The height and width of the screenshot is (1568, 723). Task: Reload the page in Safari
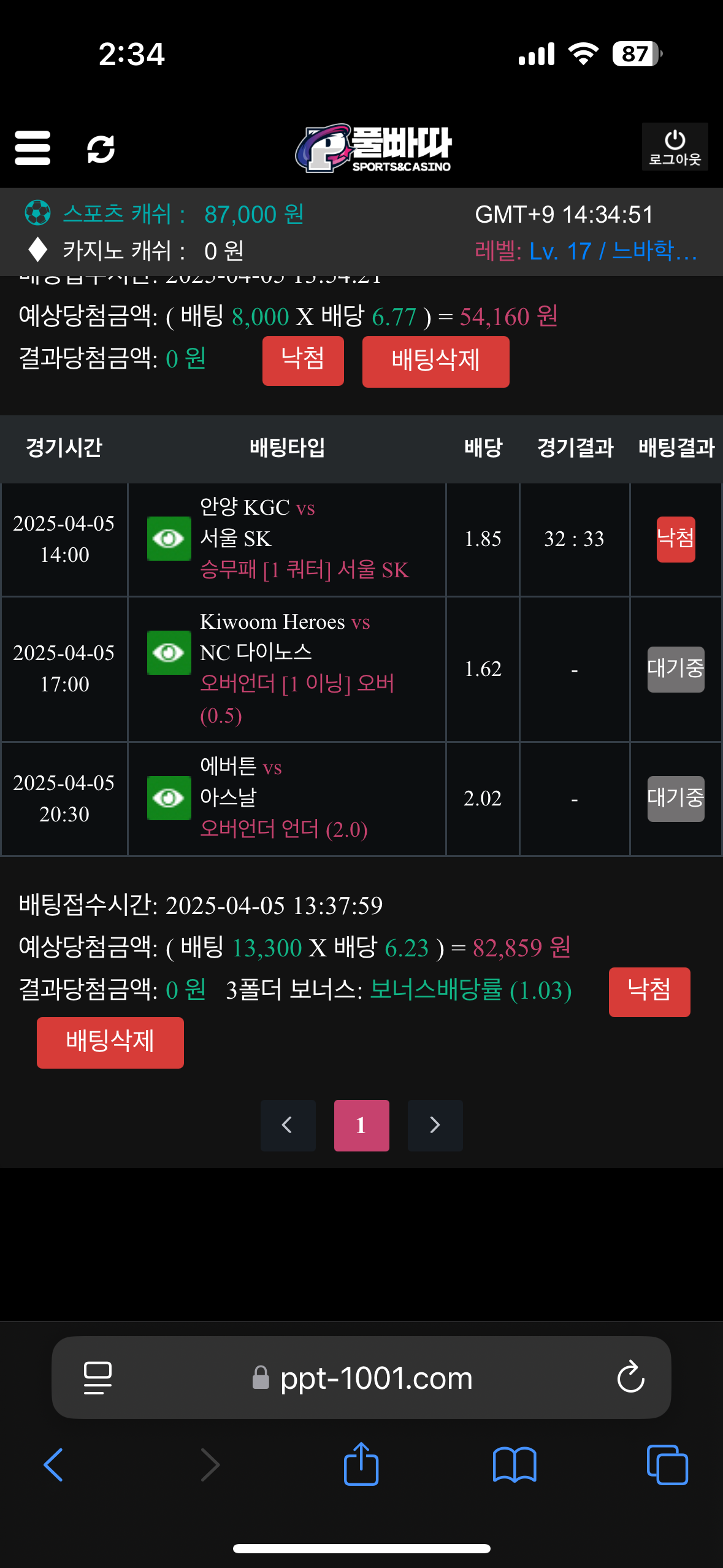[x=630, y=1378]
